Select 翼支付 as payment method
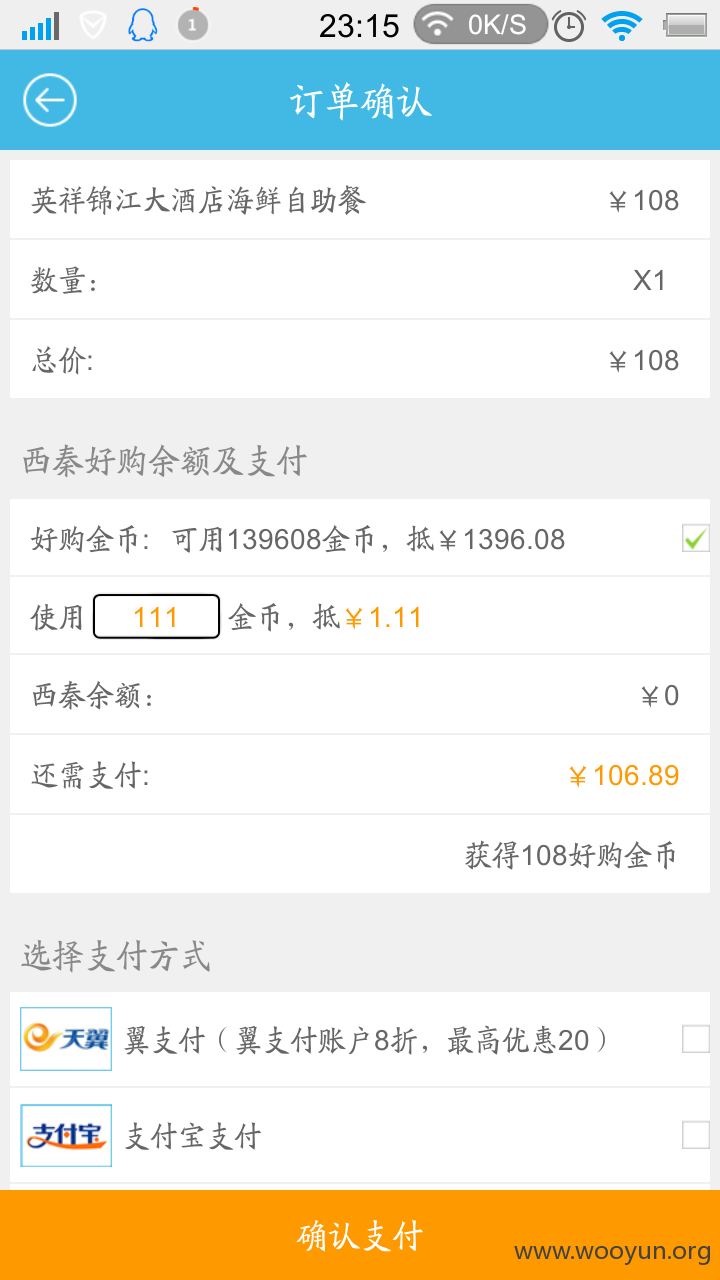 [x=696, y=1039]
